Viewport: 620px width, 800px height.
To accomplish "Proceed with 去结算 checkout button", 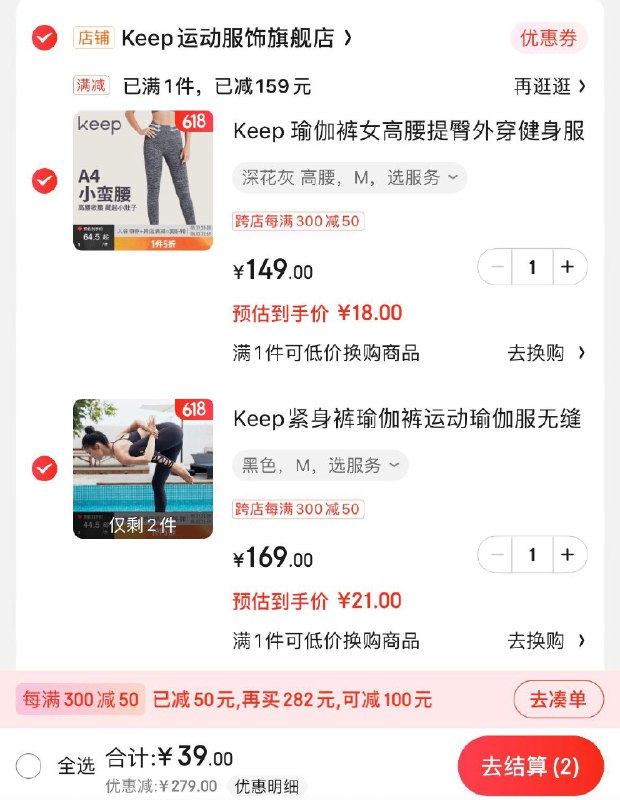I will (530, 767).
